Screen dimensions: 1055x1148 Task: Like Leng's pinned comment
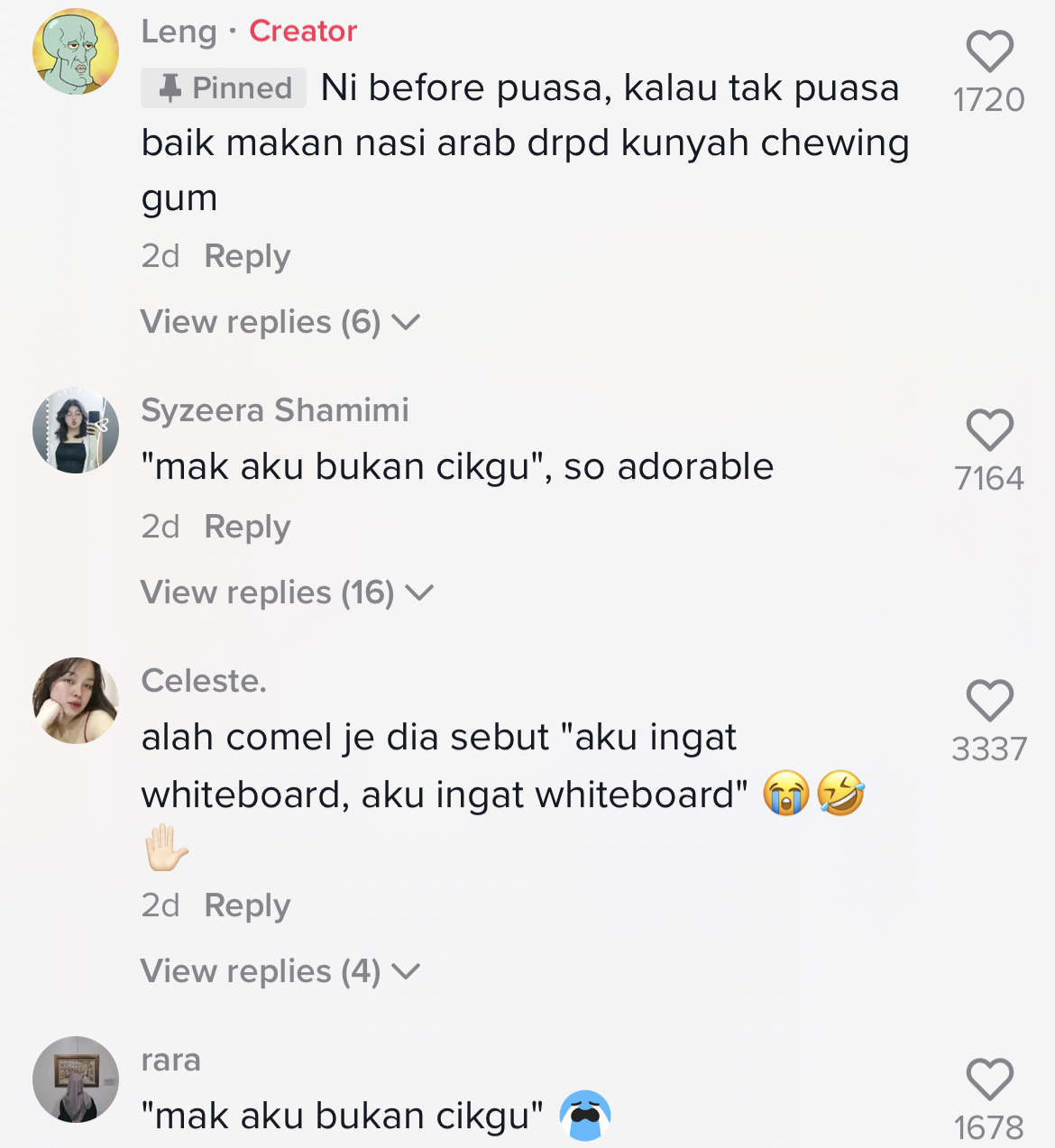(x=989, y=51)
